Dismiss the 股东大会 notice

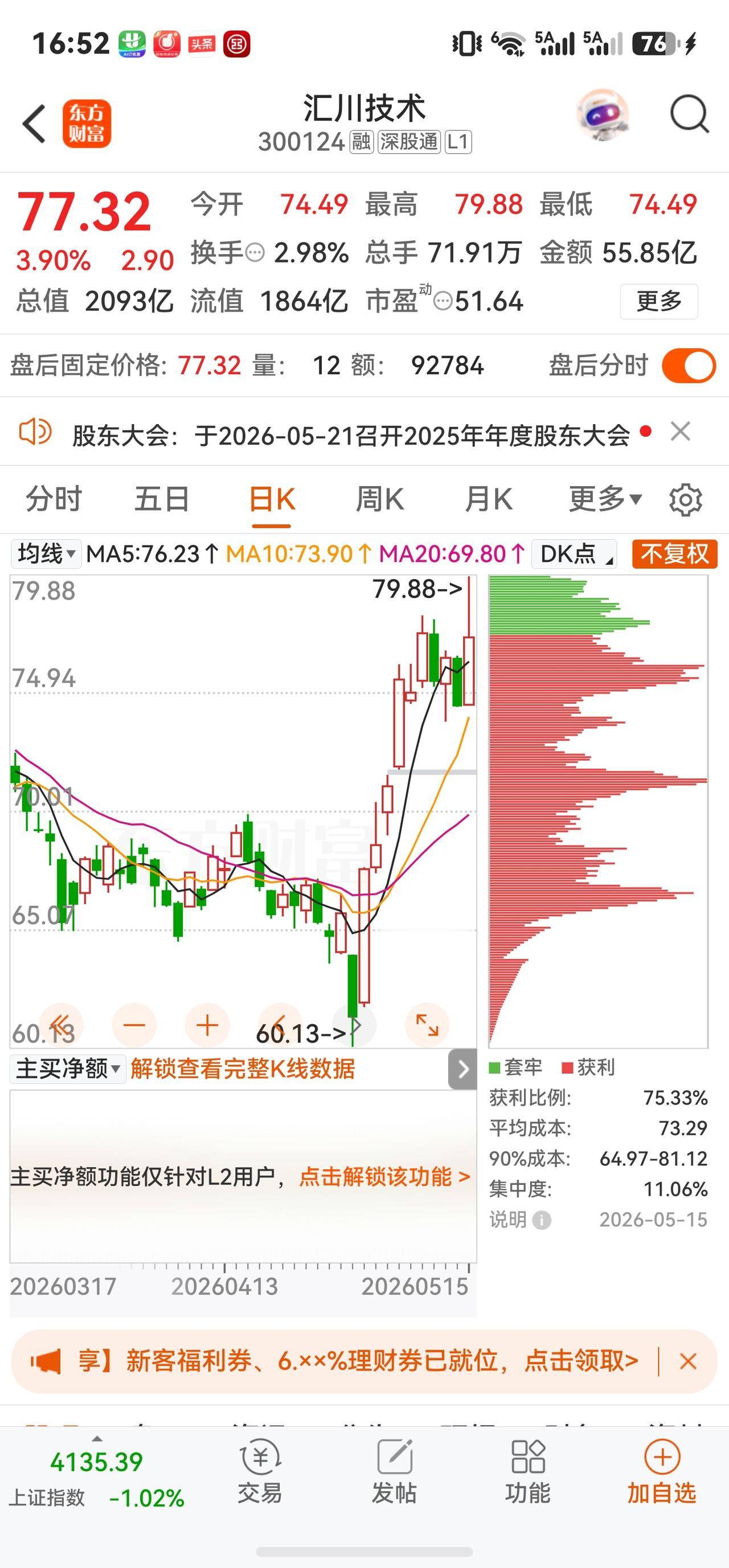coord(680,432)
